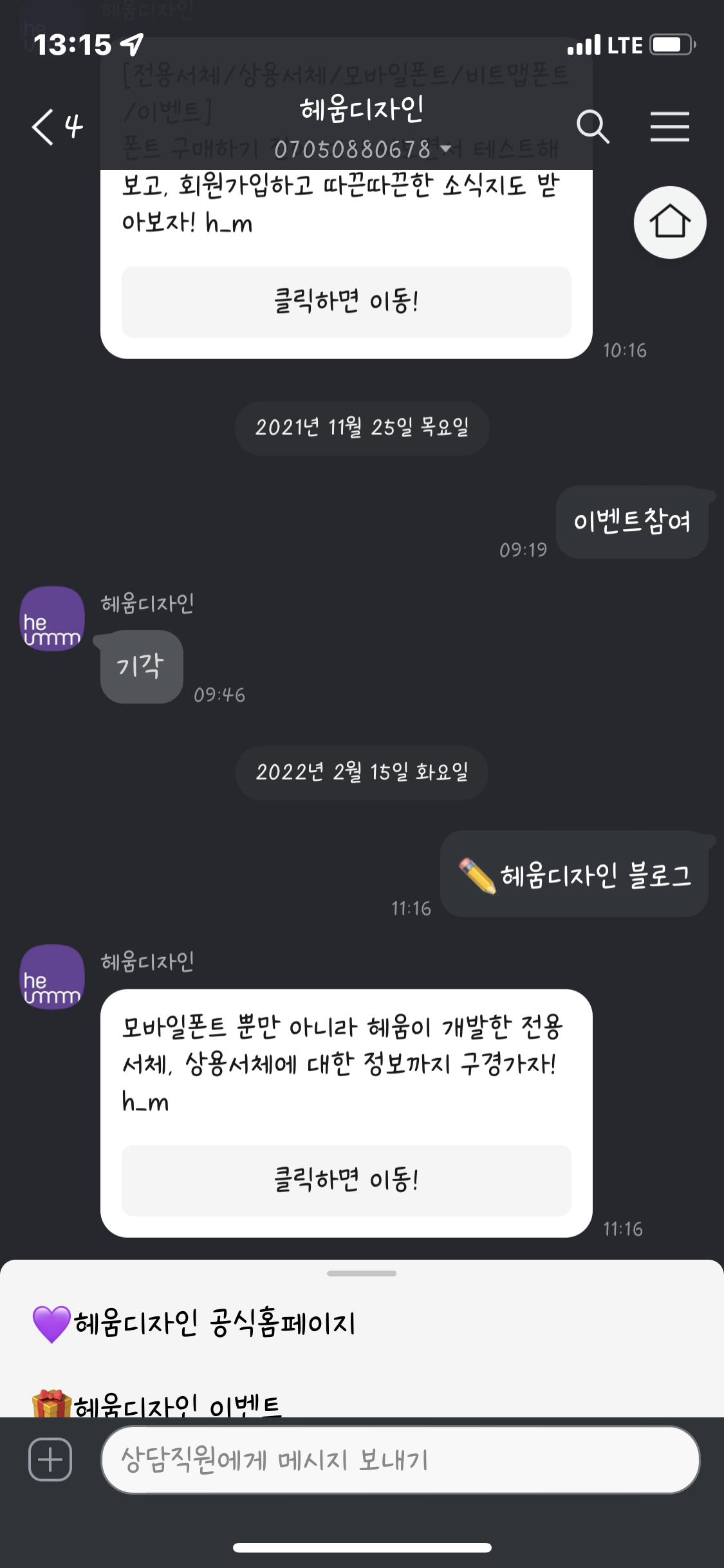Tap the bottom sheet drag handle
724x1568 pixels.
[x=362, y=1273]
